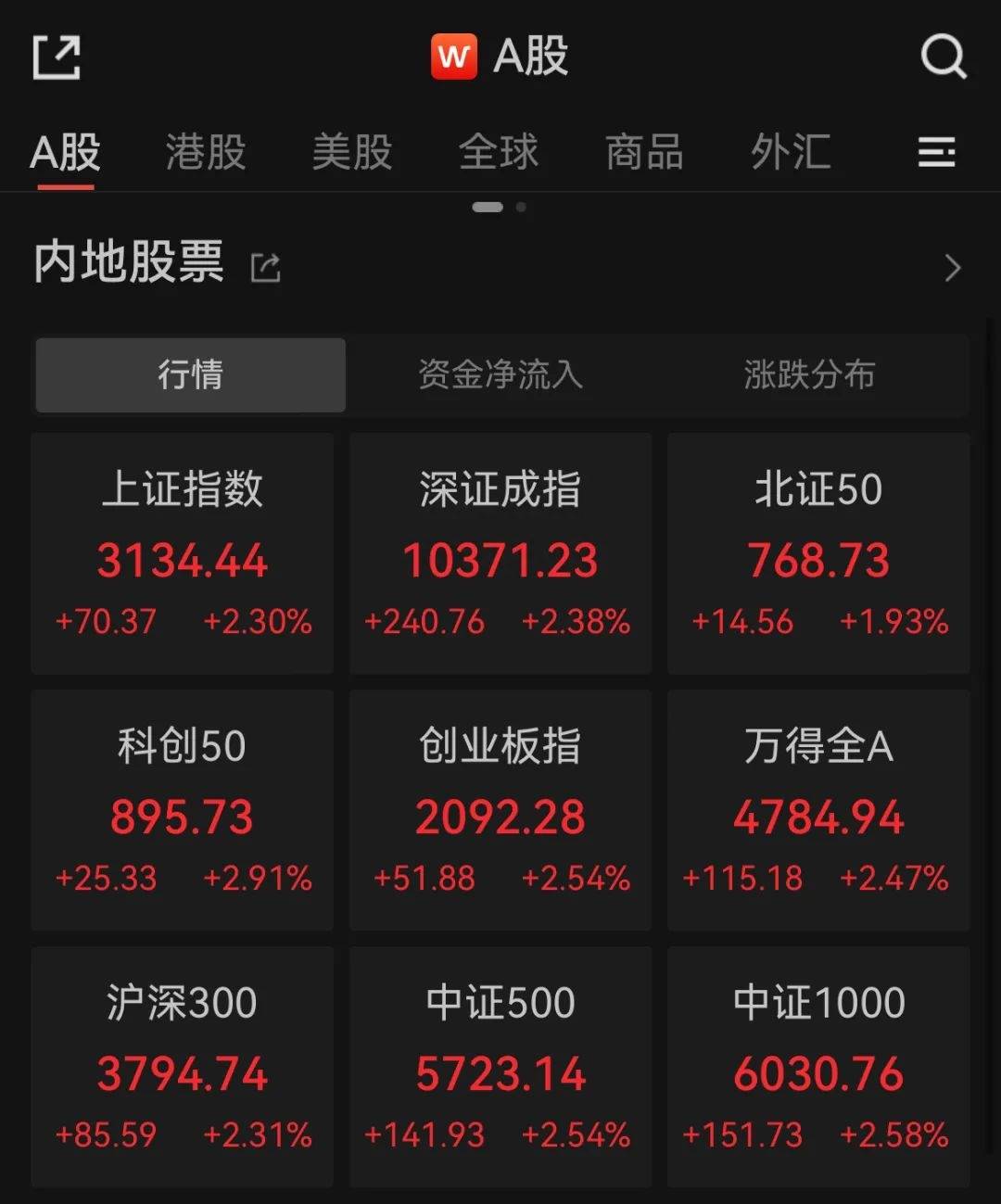Go to the 商品 tab

click(x=644, y=152)
